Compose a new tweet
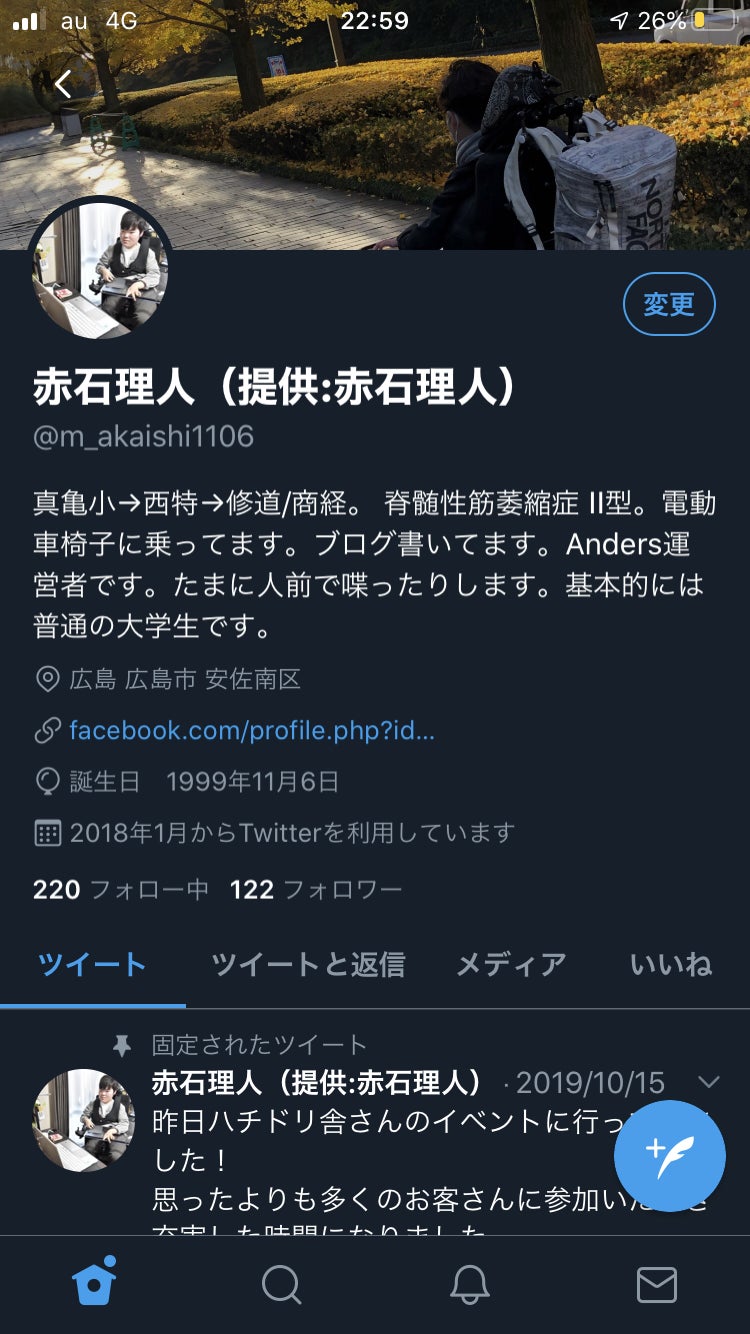The width and height of the screenshot is (750, 1334). point(669,1155)
